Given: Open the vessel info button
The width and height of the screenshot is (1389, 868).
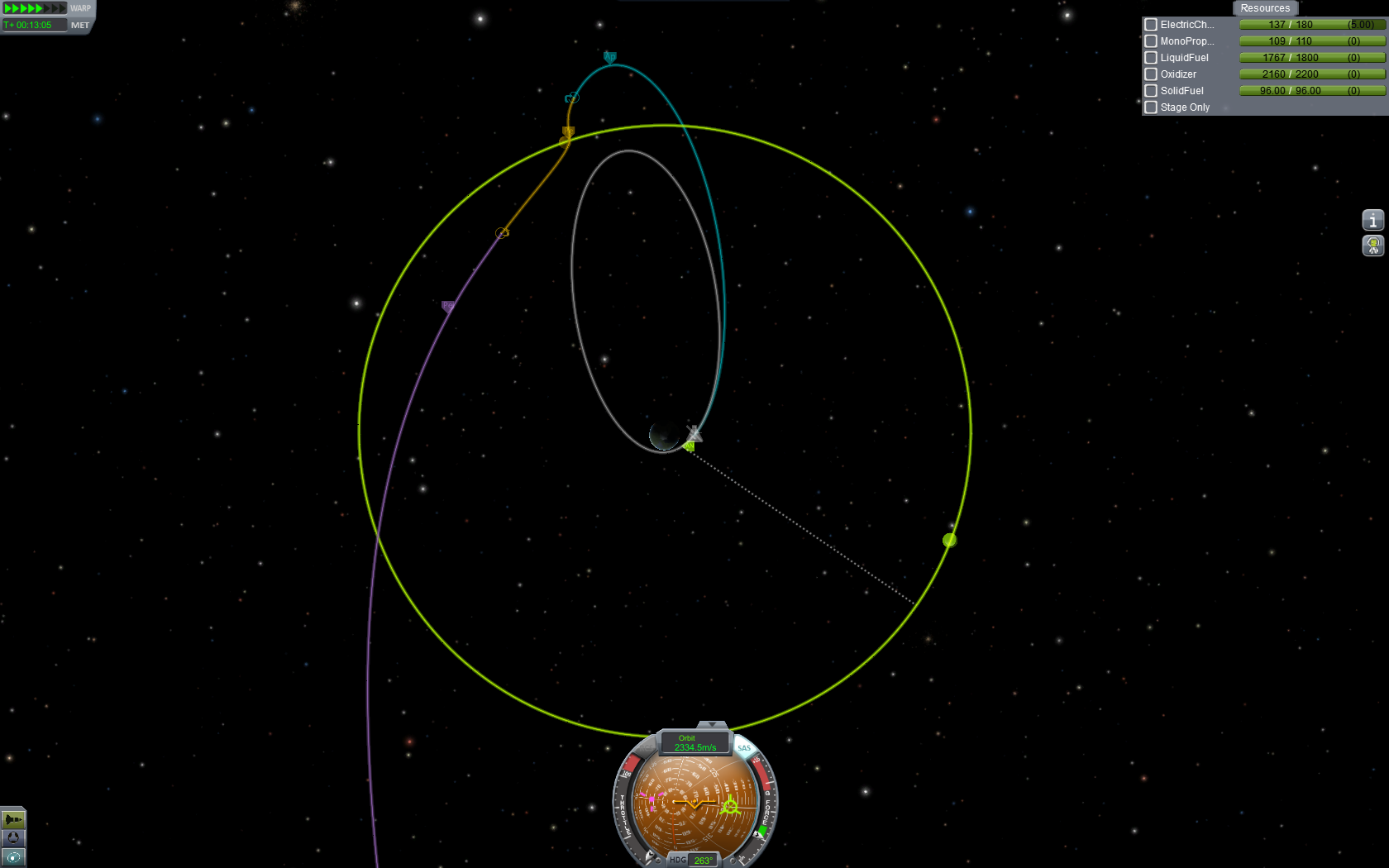Looking at the screenshot, I should point(1372,220).
